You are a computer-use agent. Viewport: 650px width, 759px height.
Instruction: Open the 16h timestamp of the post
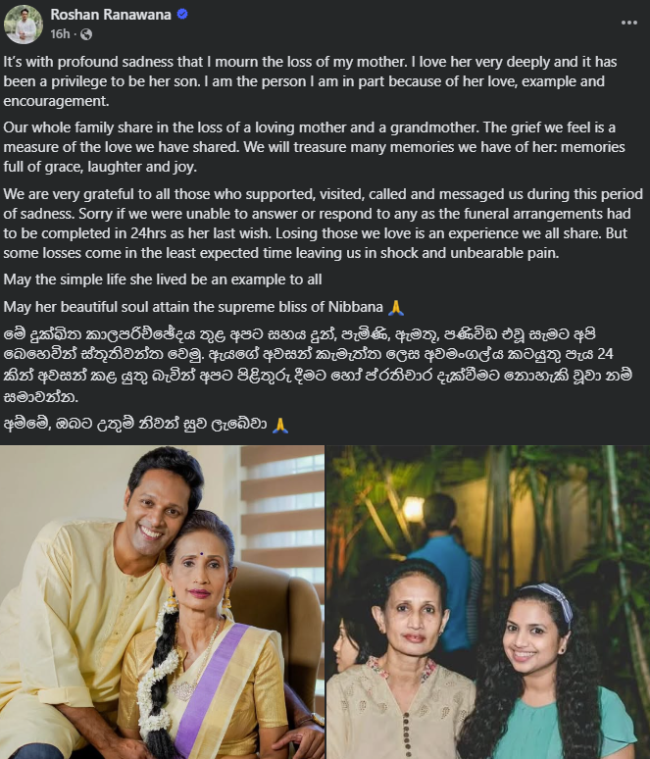pos(59,34)
